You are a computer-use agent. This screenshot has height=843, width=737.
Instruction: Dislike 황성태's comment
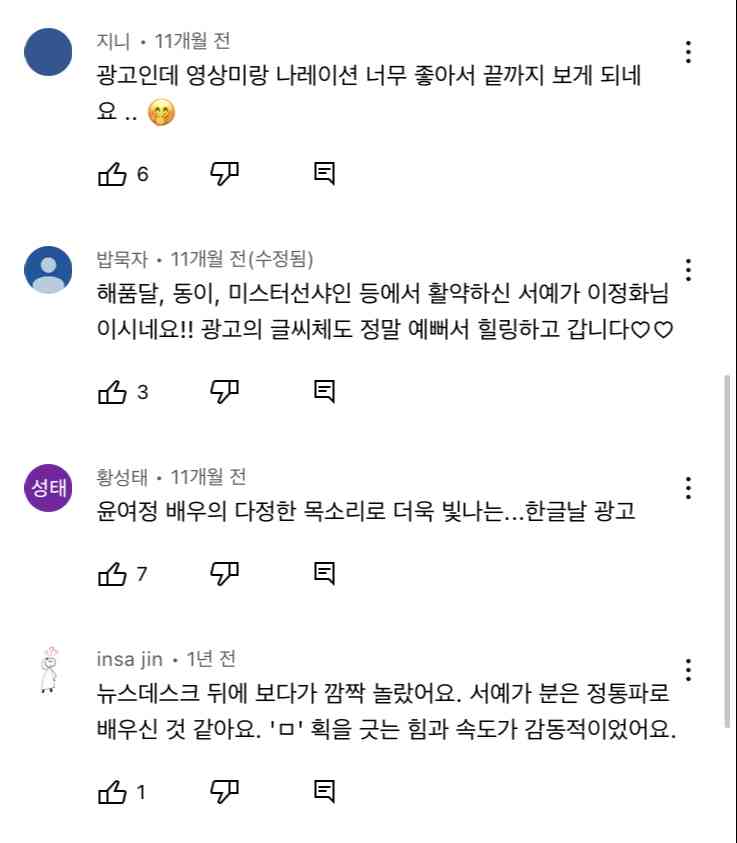coord(224,574)
